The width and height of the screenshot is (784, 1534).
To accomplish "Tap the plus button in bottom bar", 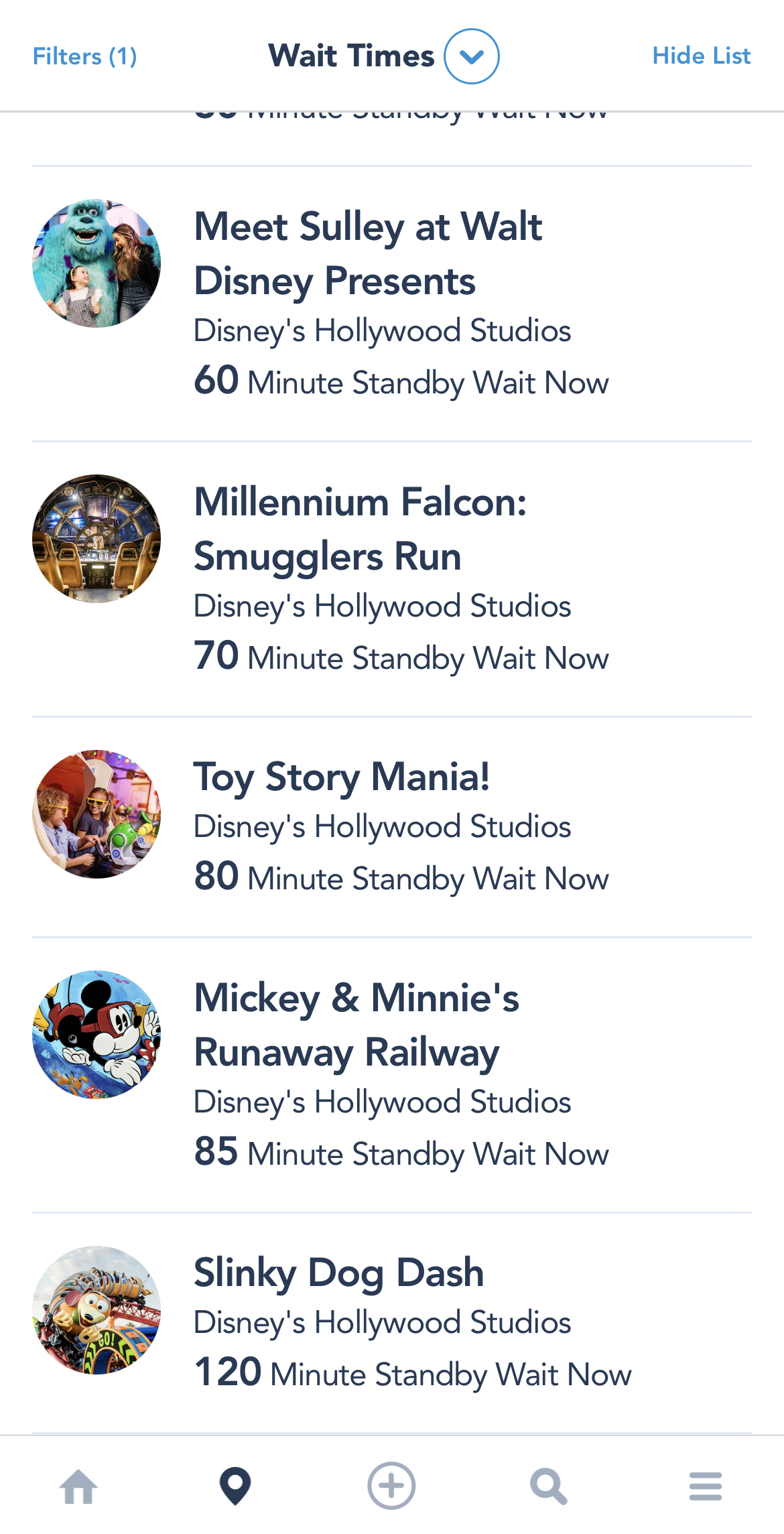I will coord(391,1486).
